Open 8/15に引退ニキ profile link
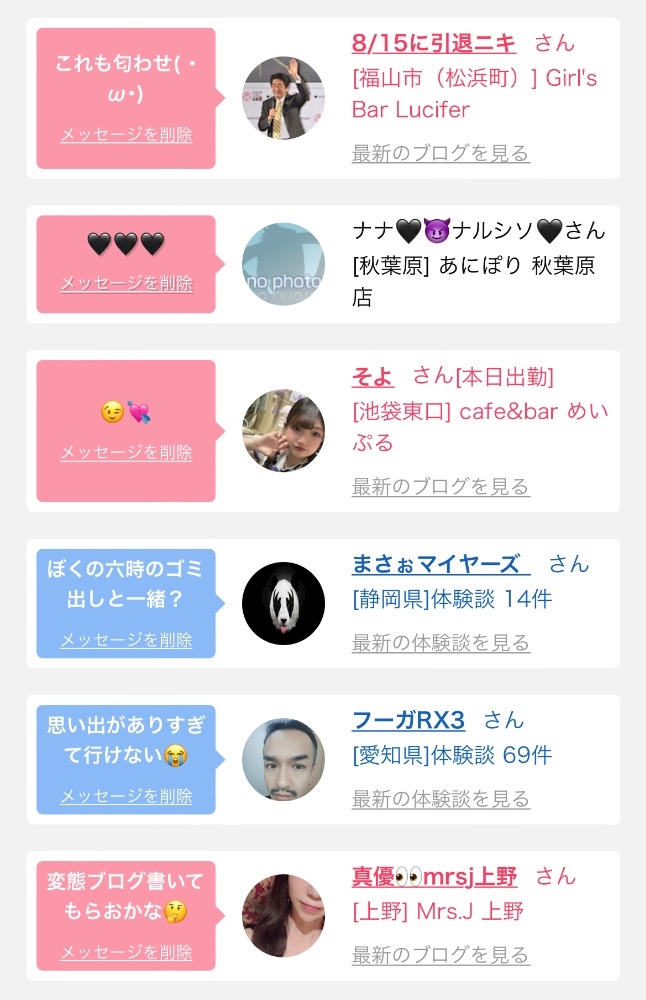 click(x=434, y=43)
